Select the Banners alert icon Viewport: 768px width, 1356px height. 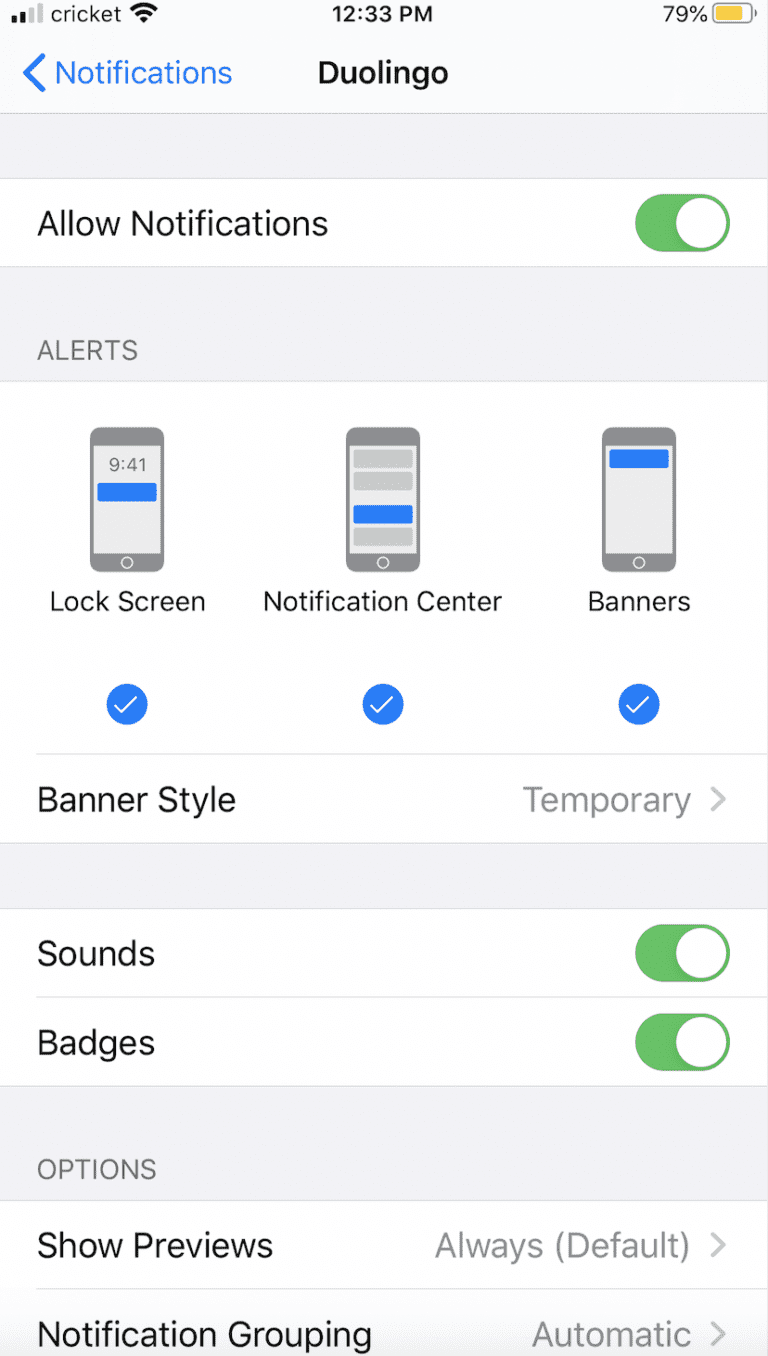click(x=639, y=499)
